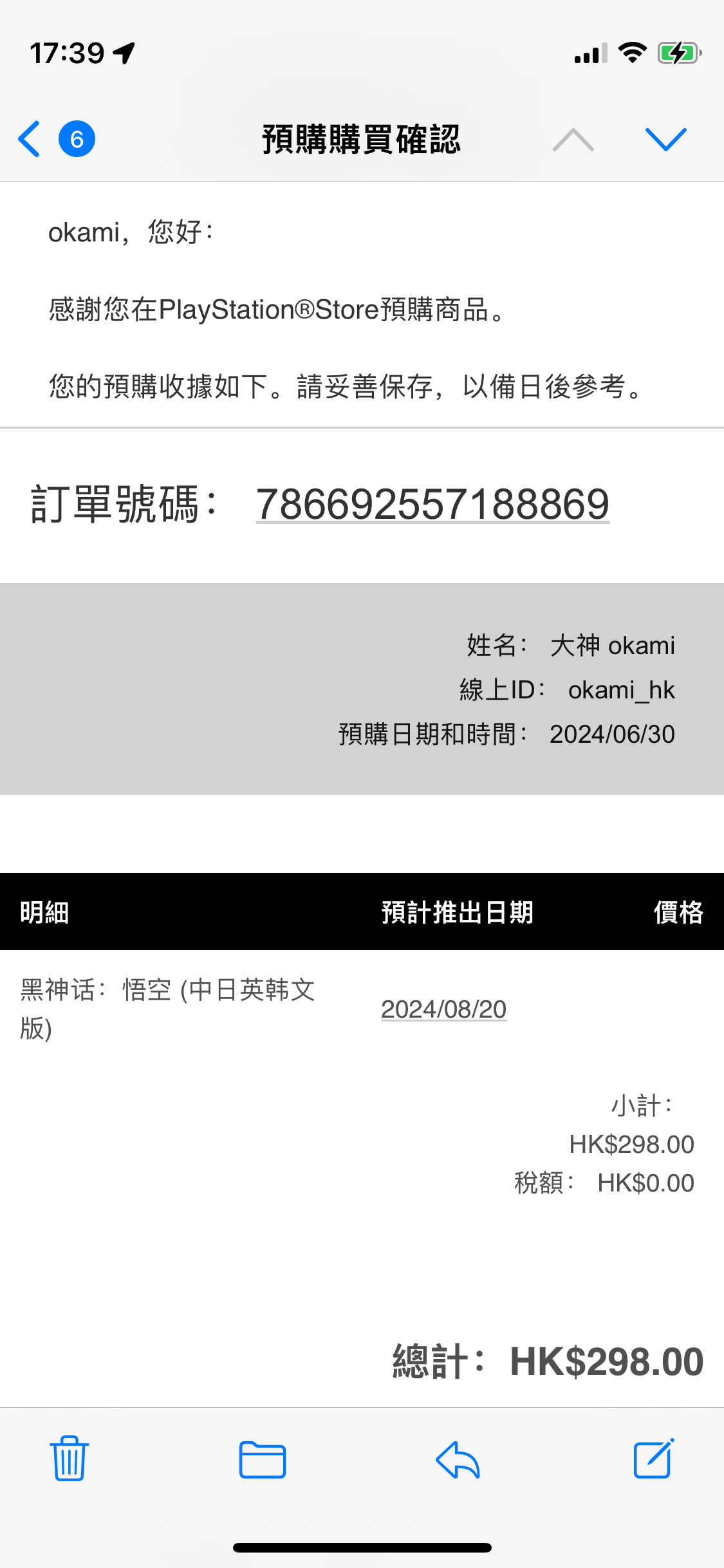Move this email to a folder

click(262, 1459)
